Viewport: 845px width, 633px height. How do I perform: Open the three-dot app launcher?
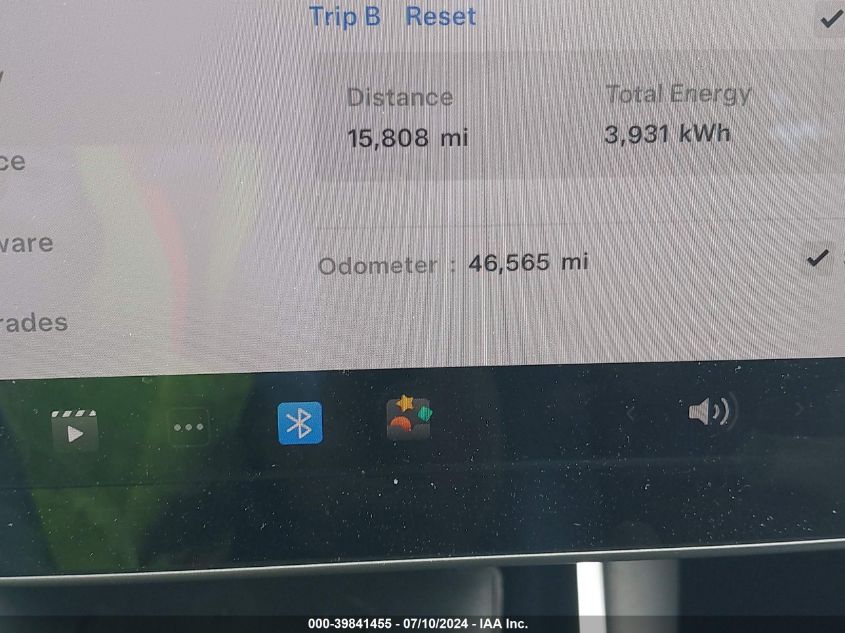click(x=188, y=427)
